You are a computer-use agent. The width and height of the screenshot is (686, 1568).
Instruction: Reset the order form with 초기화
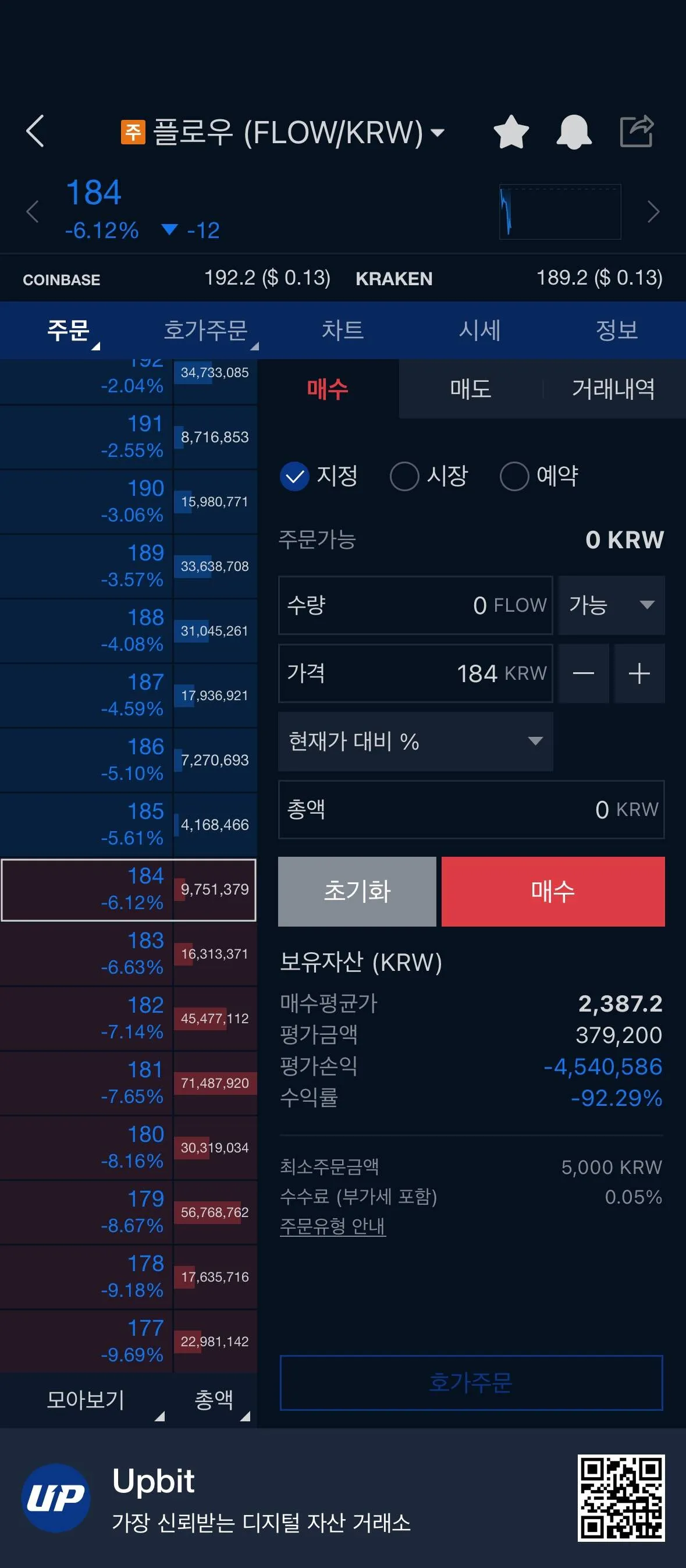pos(357,891)
